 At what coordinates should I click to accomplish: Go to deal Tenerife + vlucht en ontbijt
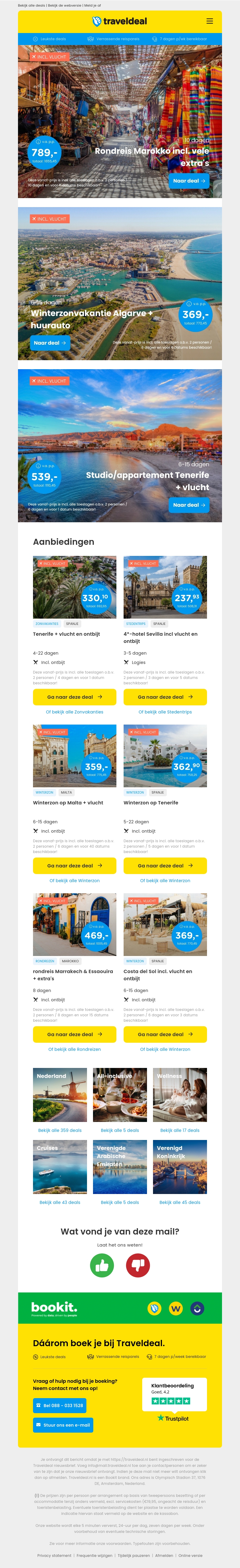(x=74, y=697)
